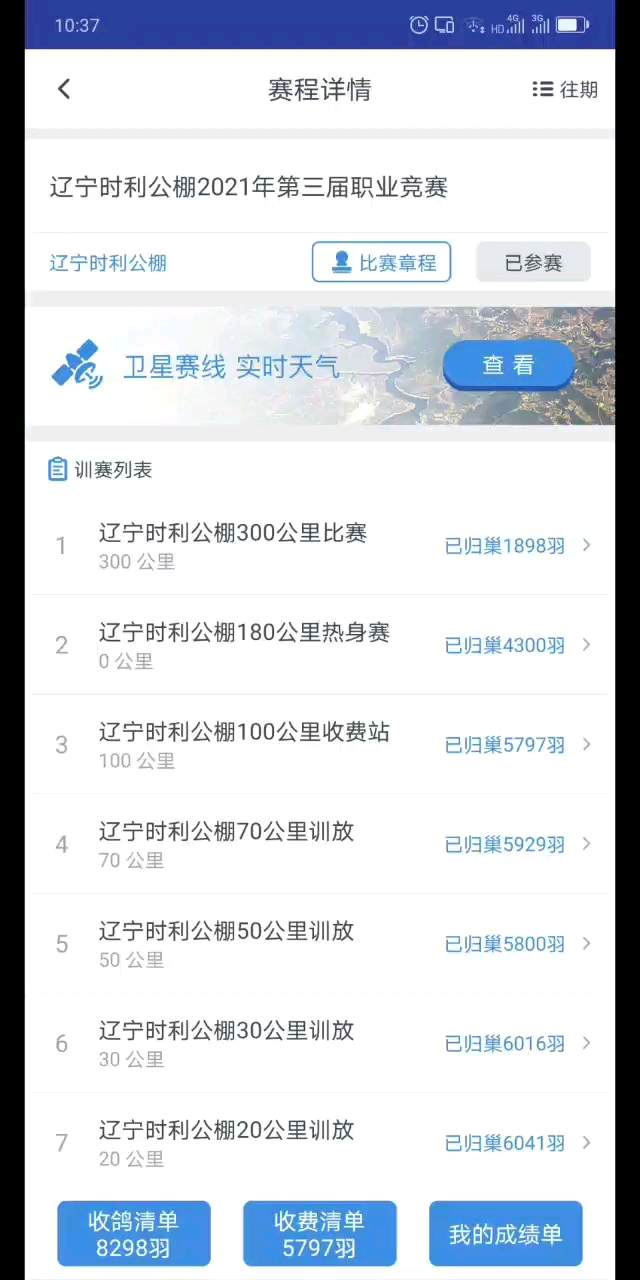Open 往期 past events list
Viewport: 640px width, 1280px height.
[x=565, y=89]
